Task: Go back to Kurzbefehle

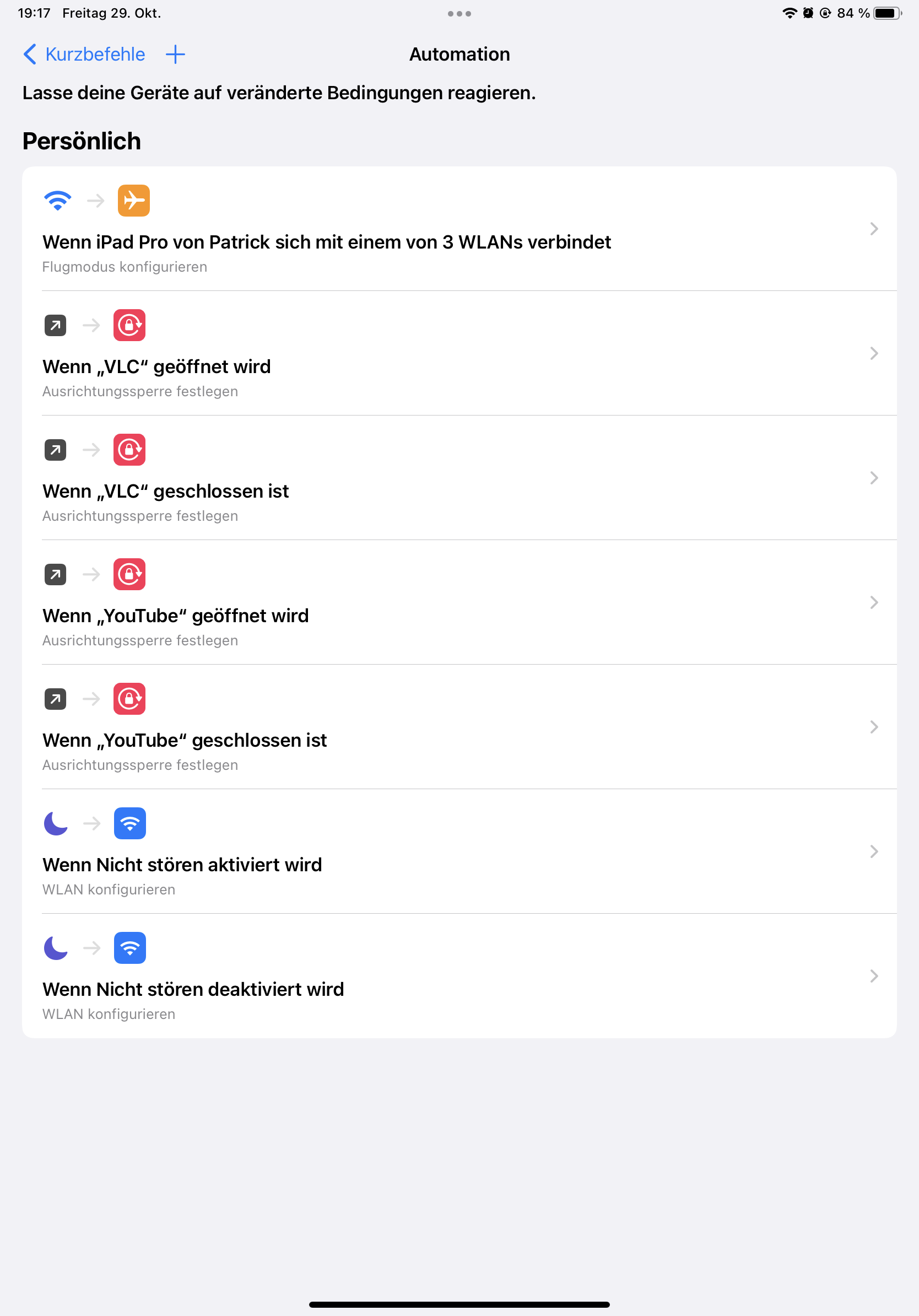Action: pos(84,55)
